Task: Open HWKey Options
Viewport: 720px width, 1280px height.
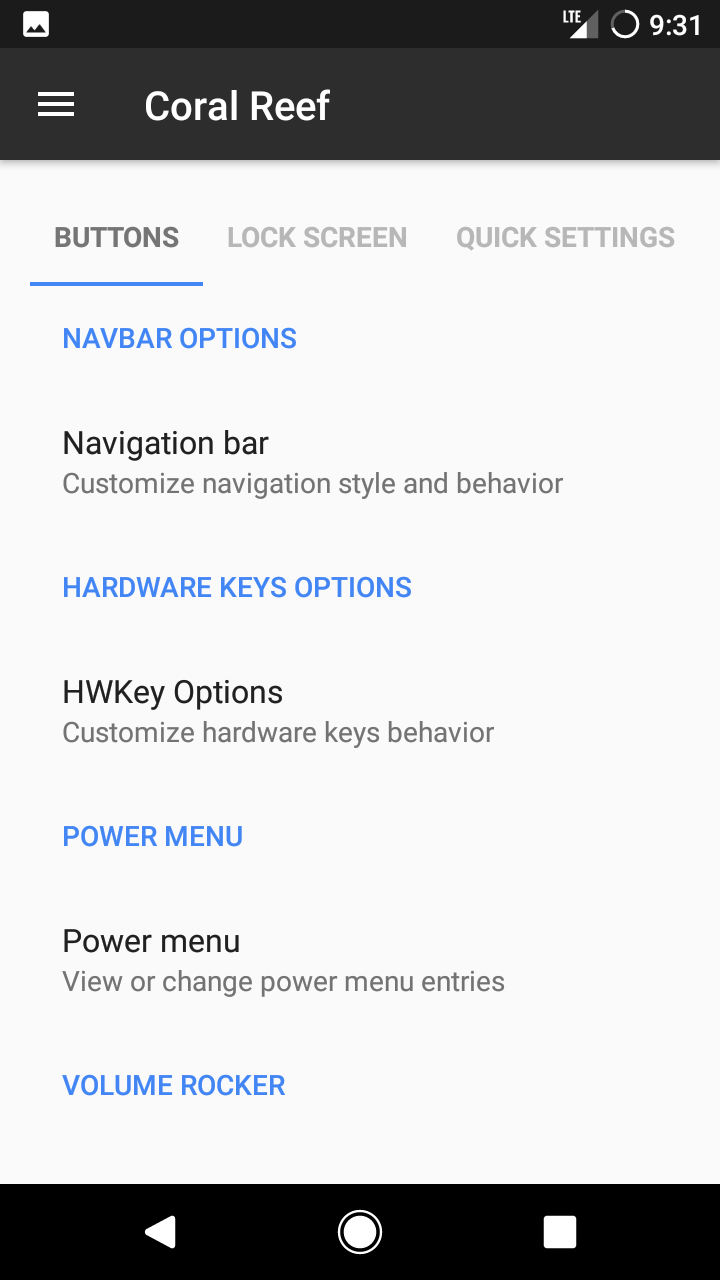Action: pos(360,712)
